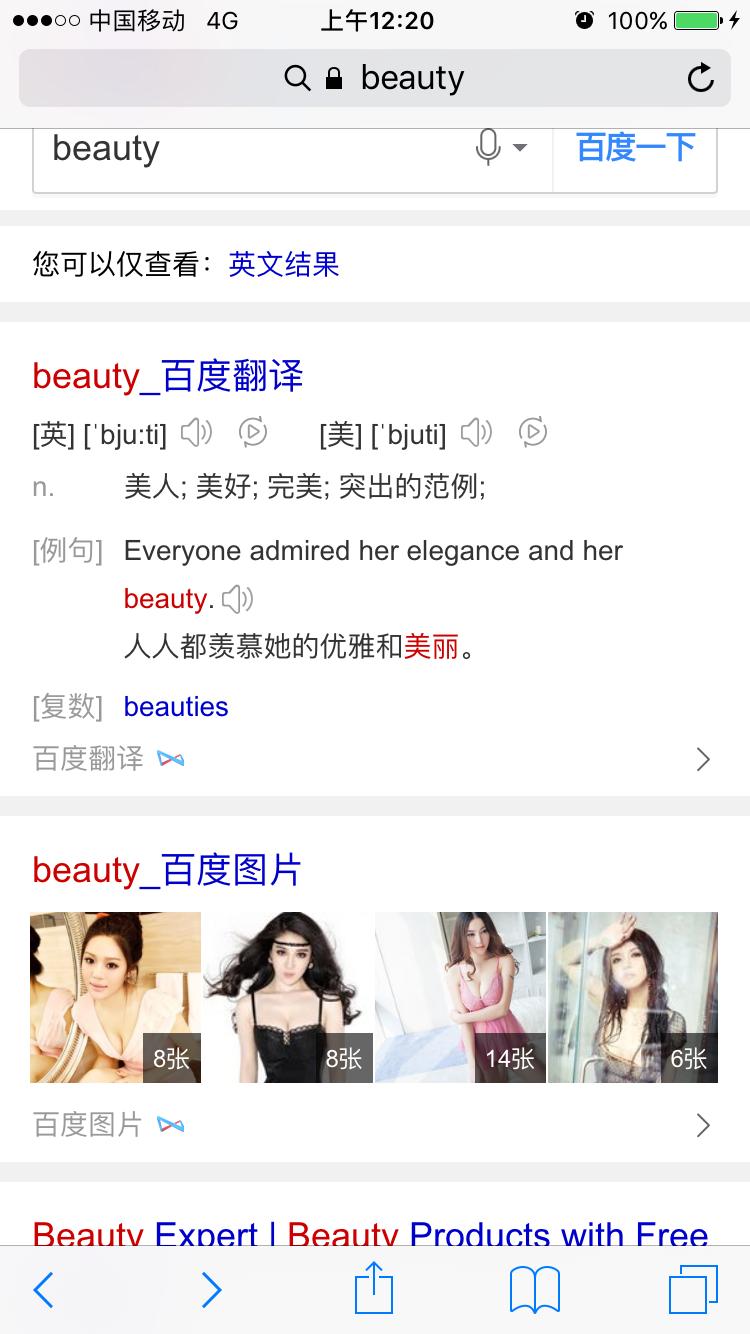The image size is (750, 1334).
Task: Open Safari bookmarks
Action: tap(534, 1290)
